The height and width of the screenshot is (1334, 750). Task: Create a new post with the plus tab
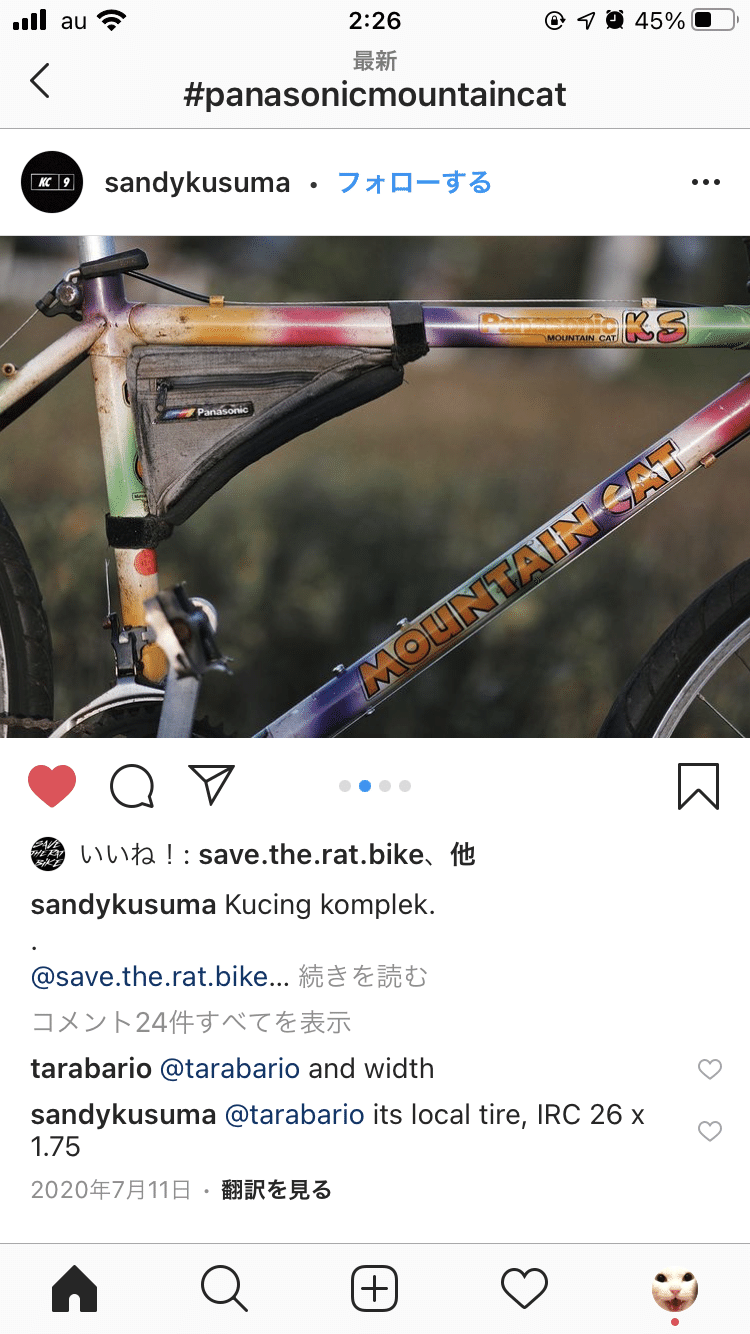coord(375,1289)
